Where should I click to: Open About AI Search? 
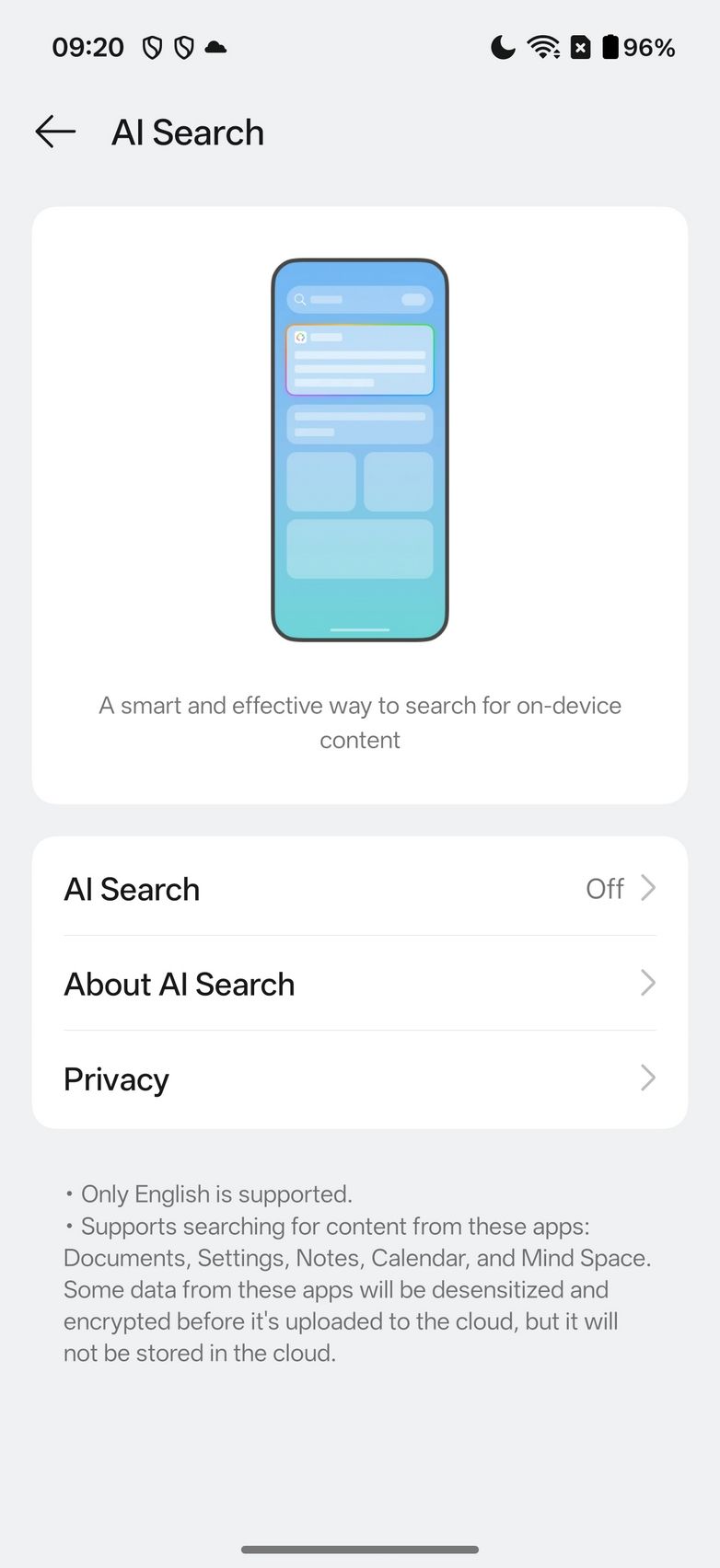pyautogui.click(x=359, y=984)
